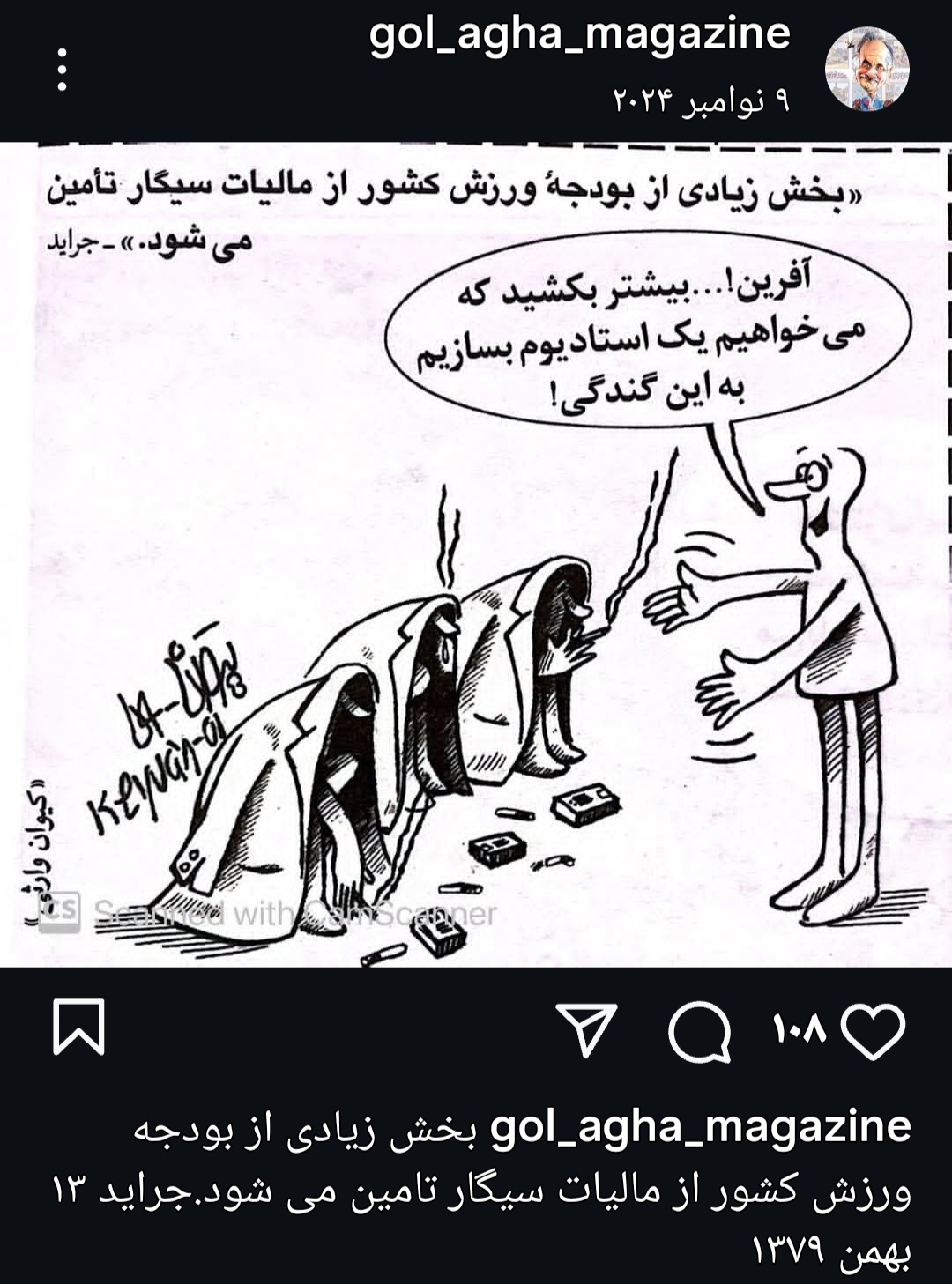The image size is (952, 1284).
Task: Open gol_agha_magazine profile picture
Action: point(866,69)
